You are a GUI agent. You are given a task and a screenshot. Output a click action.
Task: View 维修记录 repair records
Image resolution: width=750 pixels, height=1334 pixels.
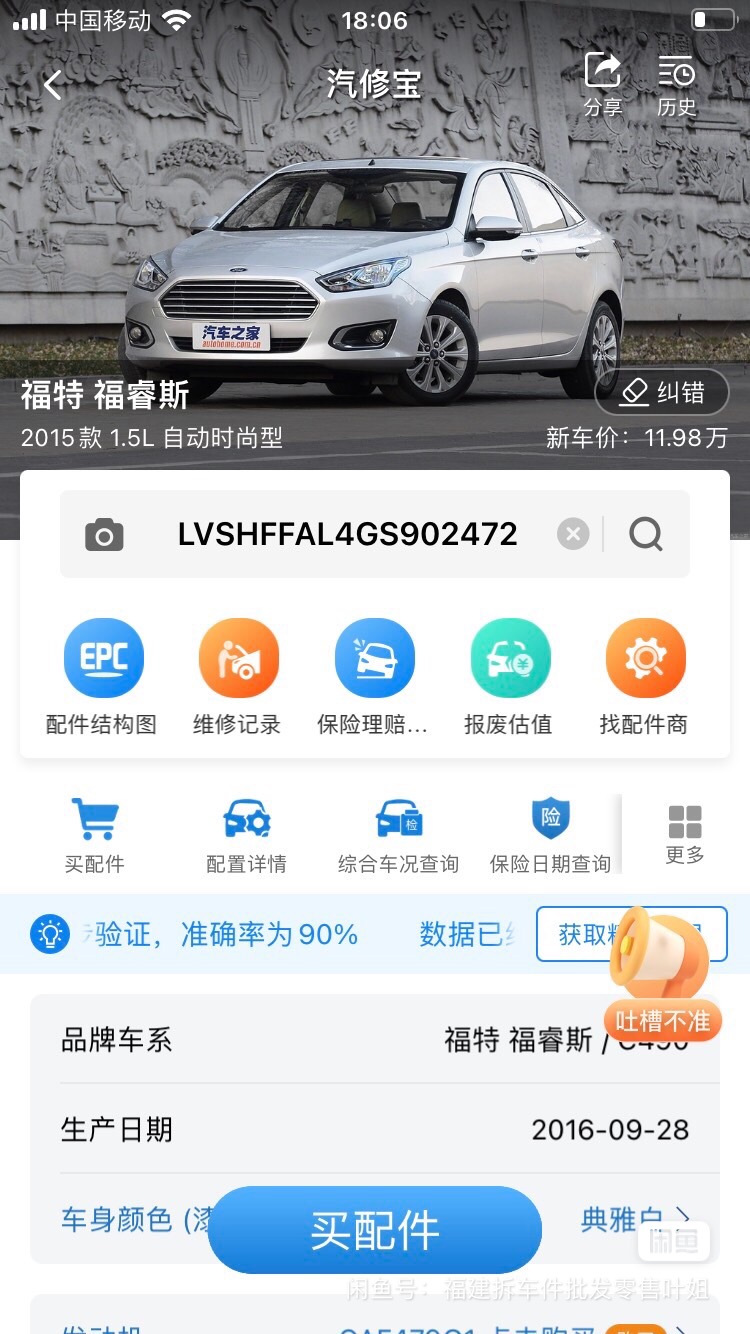238,677
